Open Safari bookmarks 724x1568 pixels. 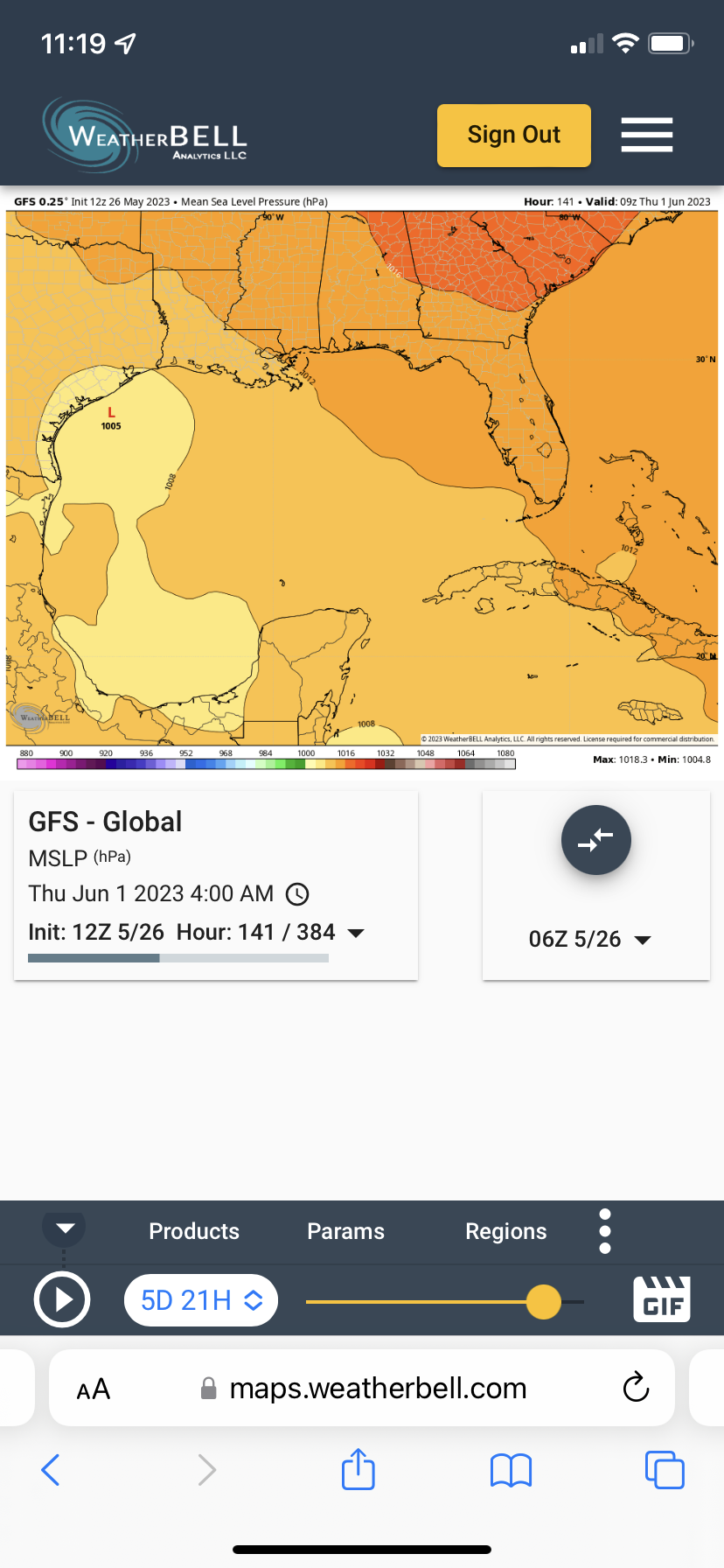click(512, 1470)
